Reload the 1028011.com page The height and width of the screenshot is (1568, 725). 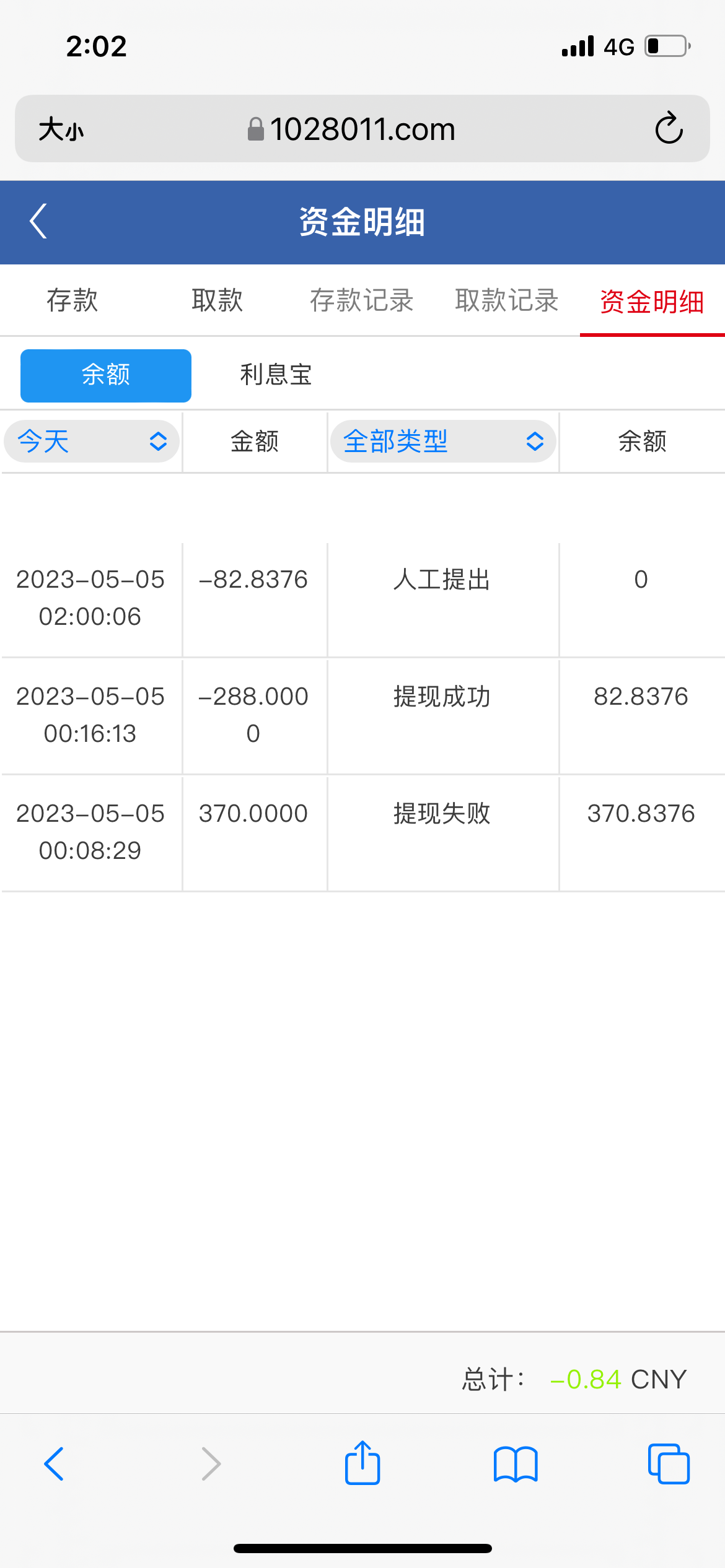(x=669, y=129)
